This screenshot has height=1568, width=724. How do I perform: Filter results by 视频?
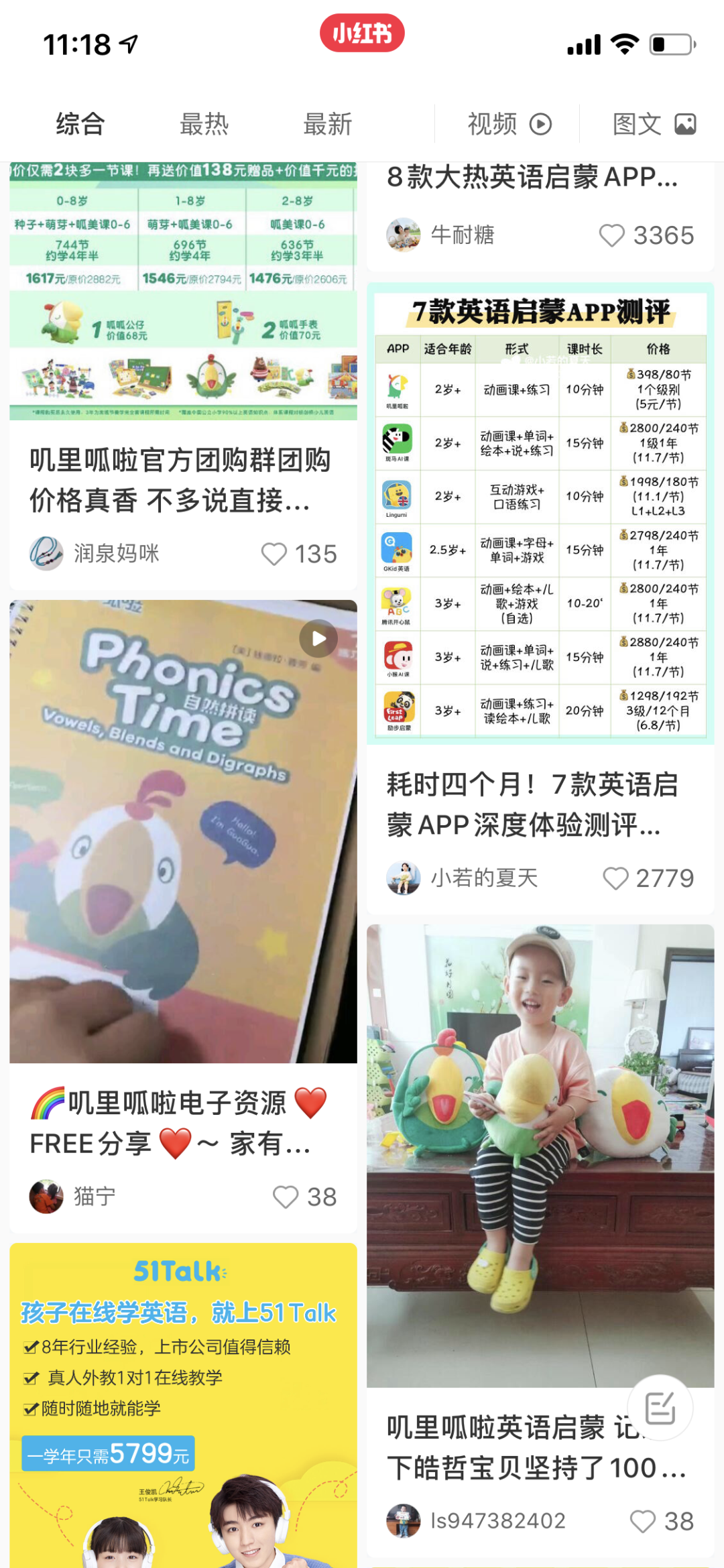point(508,124)
